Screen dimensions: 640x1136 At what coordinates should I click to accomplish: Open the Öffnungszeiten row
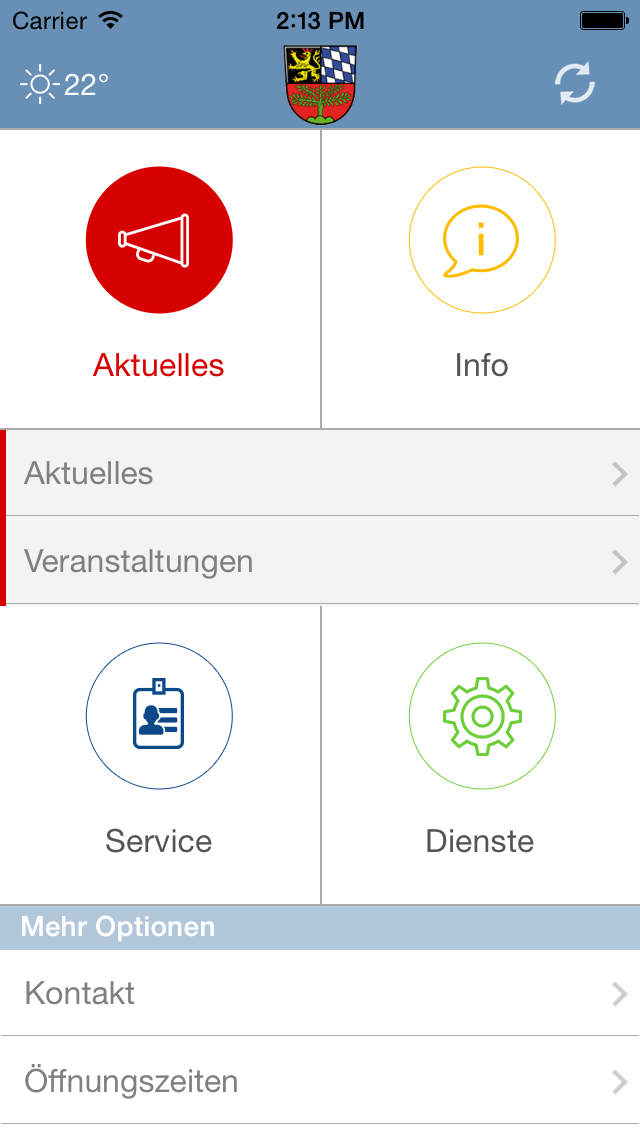point(320,1081)
